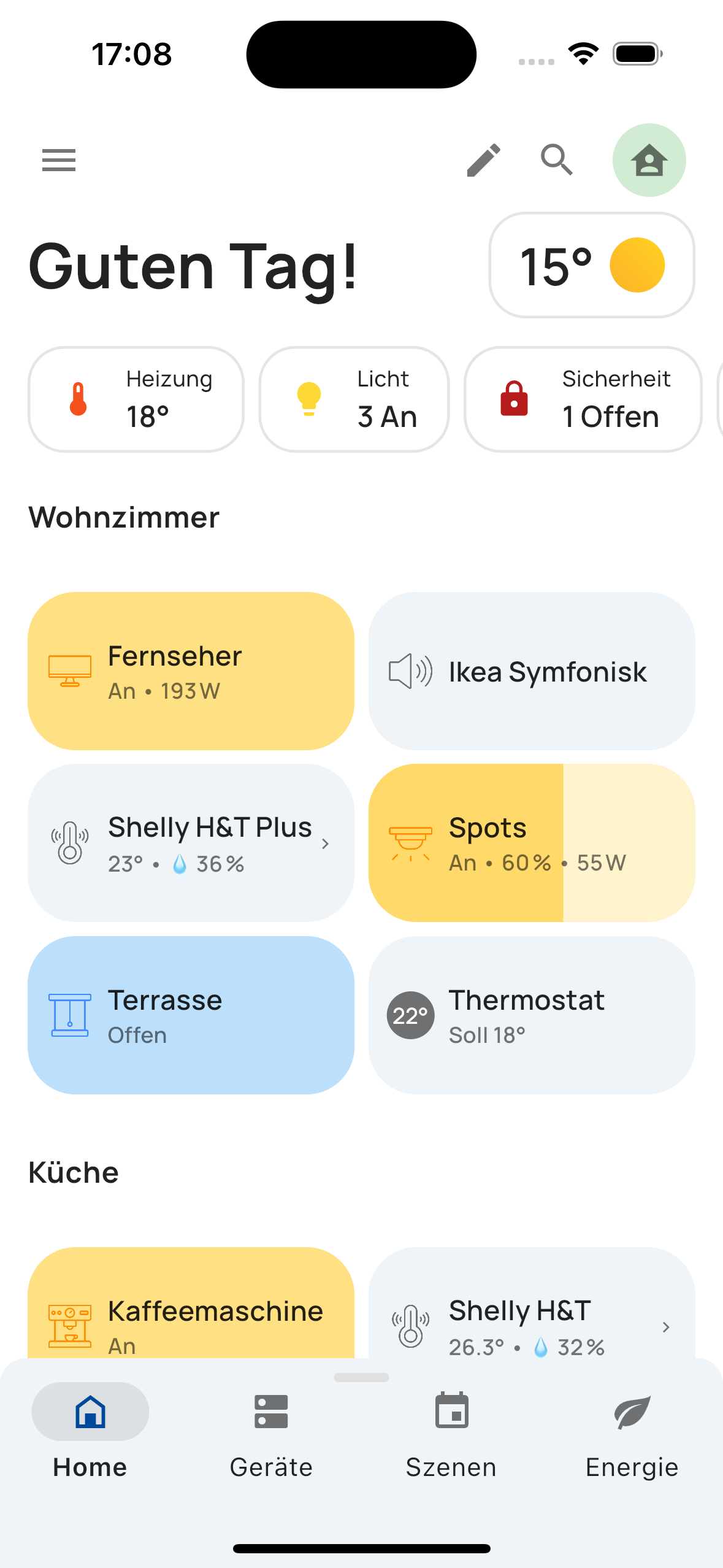
Task: Open the green home profile button
Action: click(649, 160)
